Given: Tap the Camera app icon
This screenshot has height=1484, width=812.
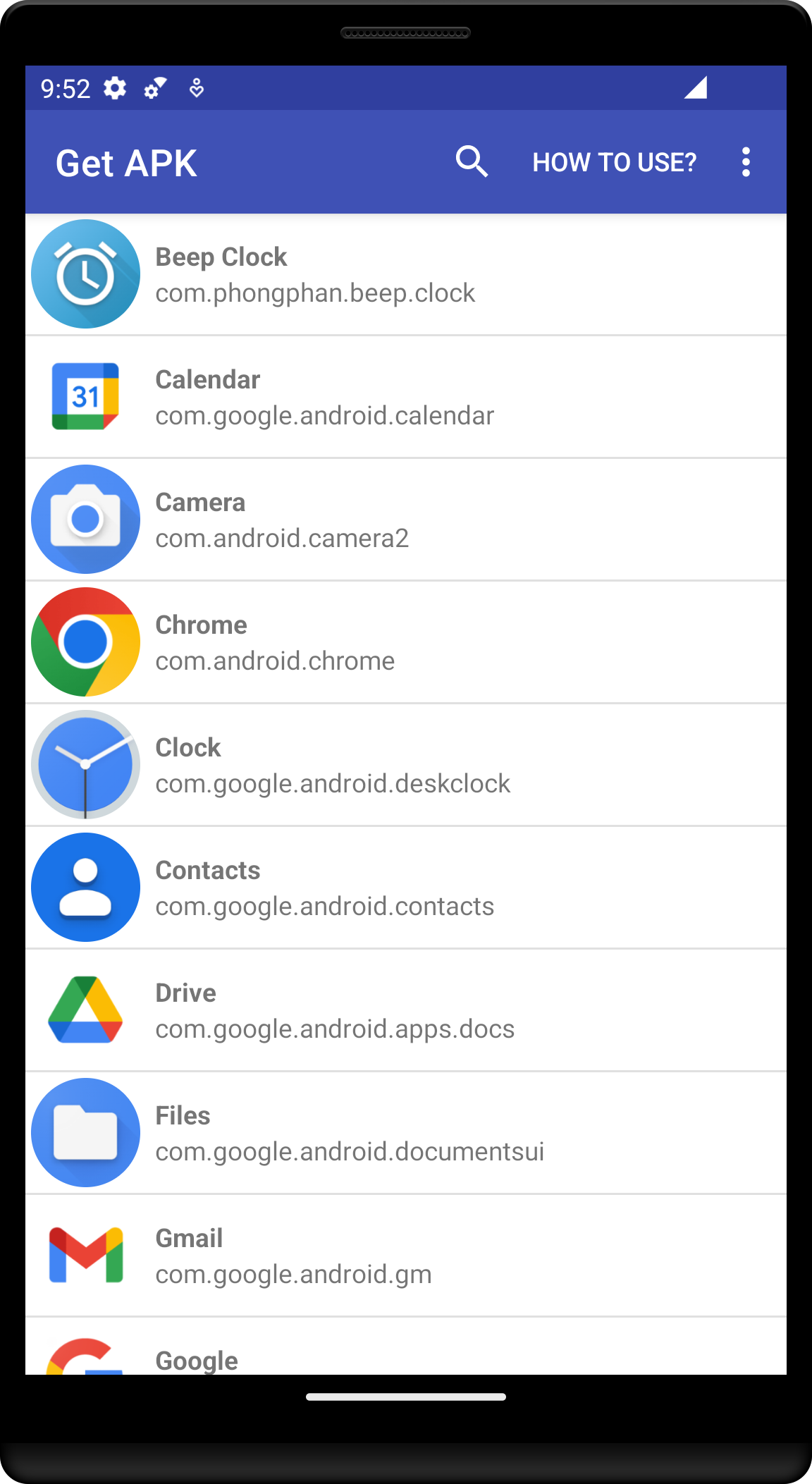Looking at the screenshot, I should pos(85,519).
